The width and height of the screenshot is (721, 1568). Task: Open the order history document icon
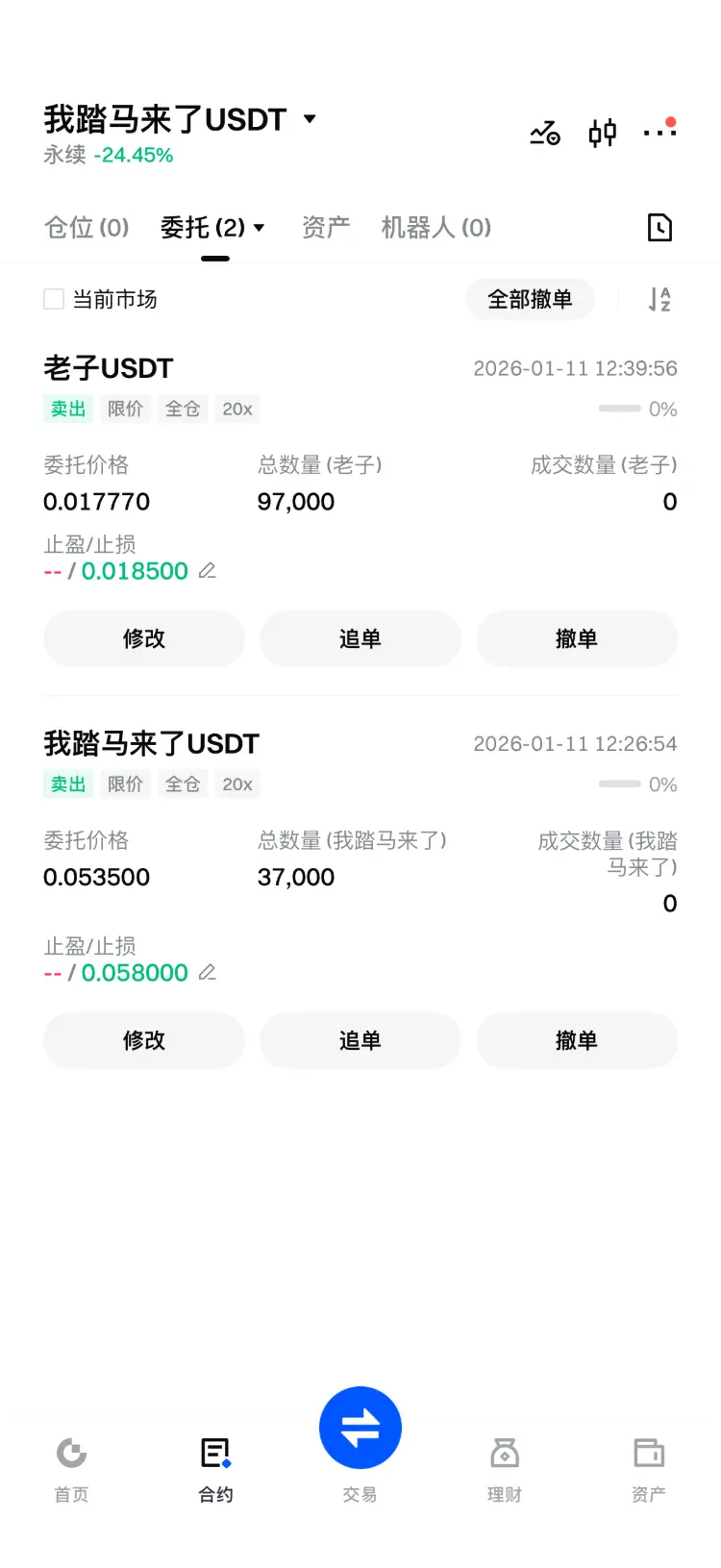pyautogui.click(x=659, y=228)
